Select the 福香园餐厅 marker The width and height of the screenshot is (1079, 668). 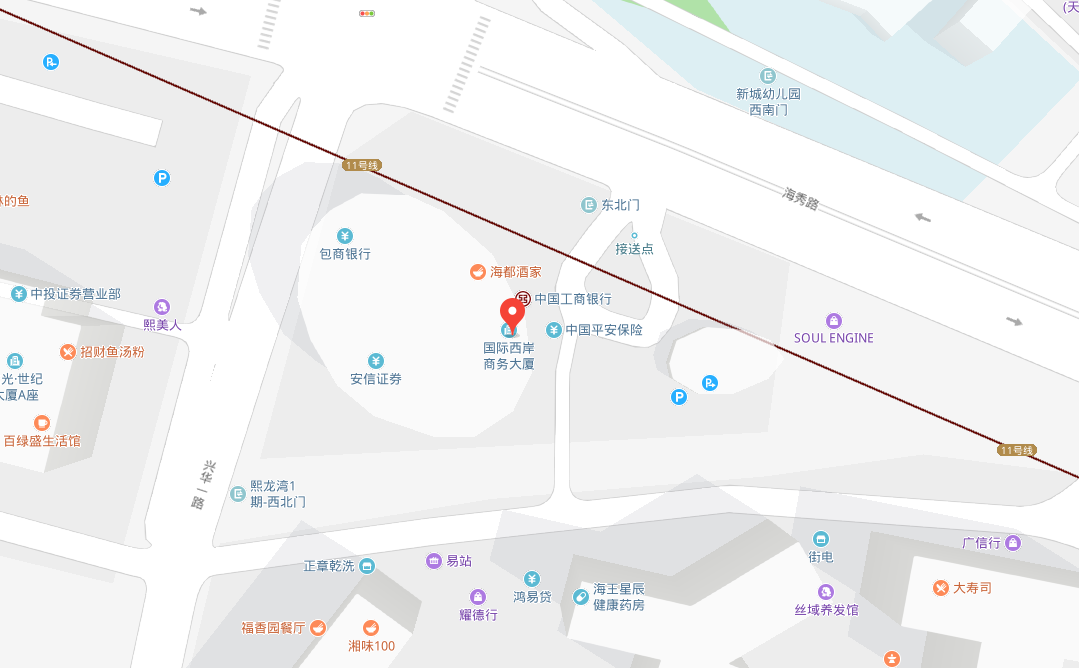tap(318, 628)
